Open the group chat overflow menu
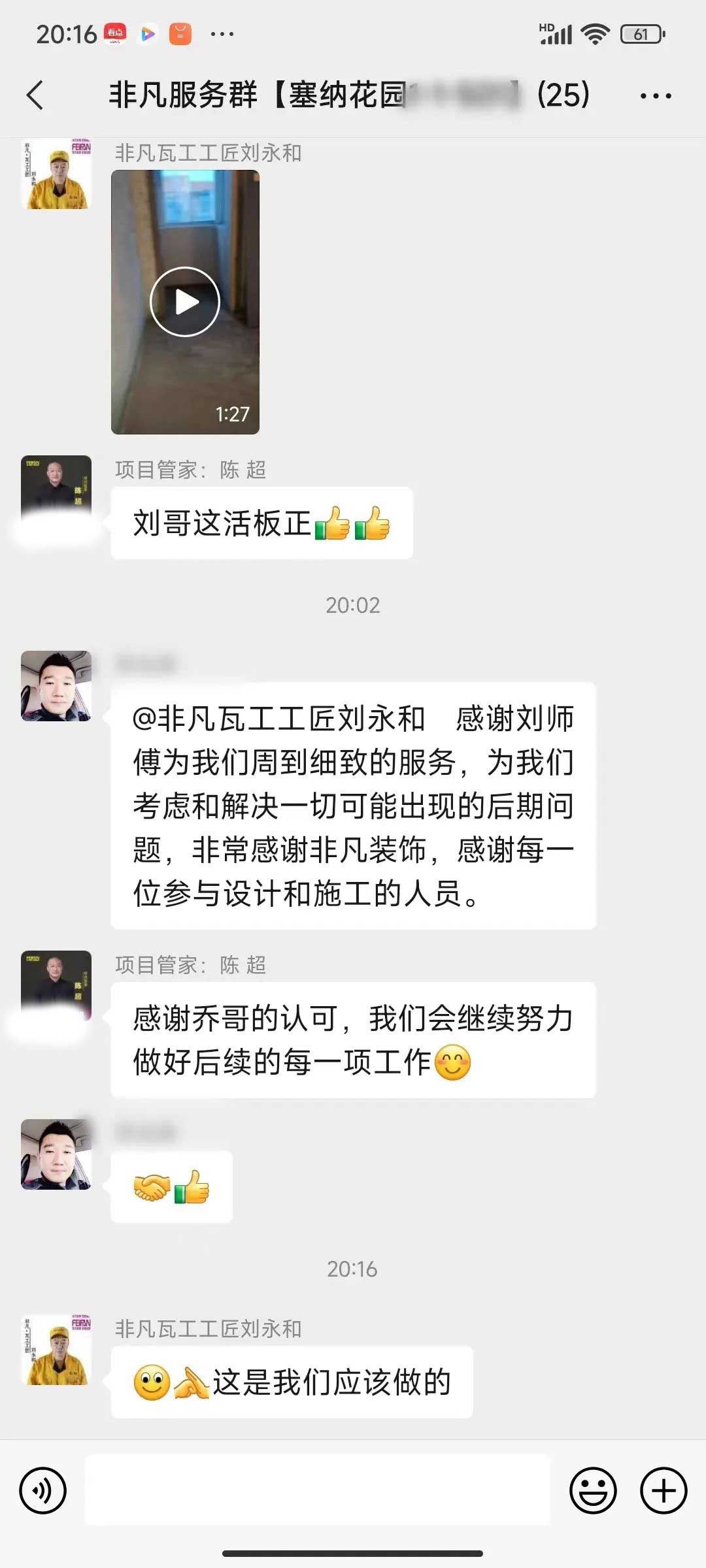Image resolution: width=706 pixels, height=1568 pixels. [x=655, y=96]
